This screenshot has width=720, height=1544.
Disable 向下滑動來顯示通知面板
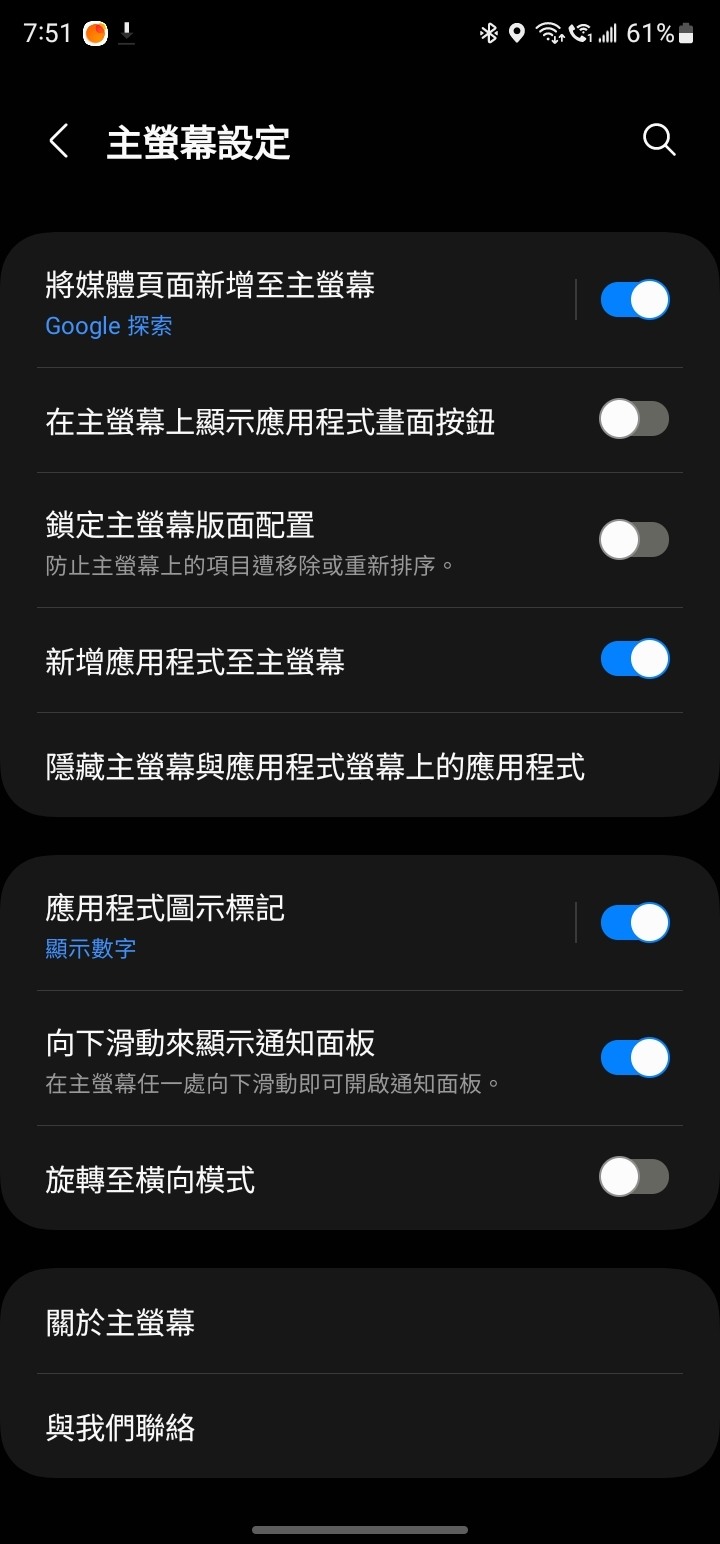pyautogui.click(x=634, y=1058)
